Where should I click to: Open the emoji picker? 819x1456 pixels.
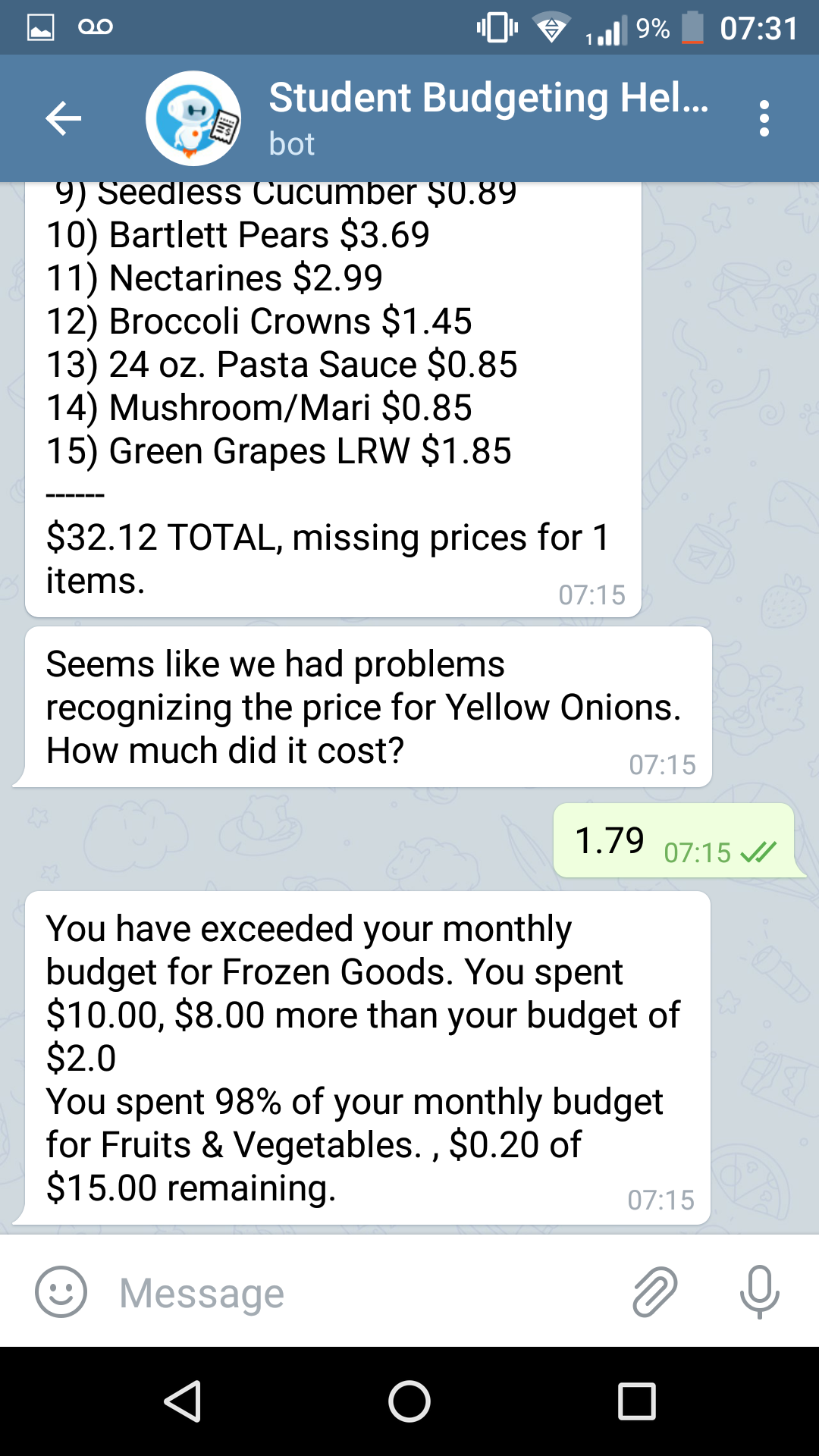(x=61, y=1291)
